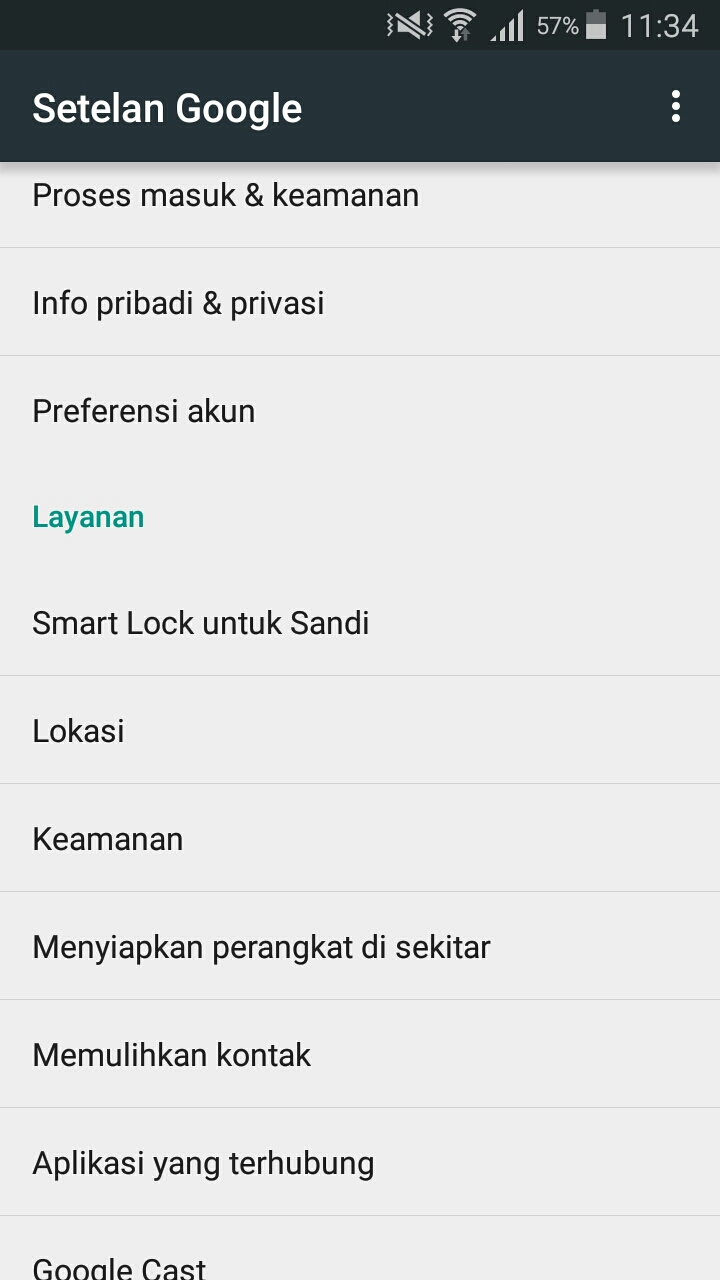
Task: Open the overflow menu
Action: pos(676,107)
